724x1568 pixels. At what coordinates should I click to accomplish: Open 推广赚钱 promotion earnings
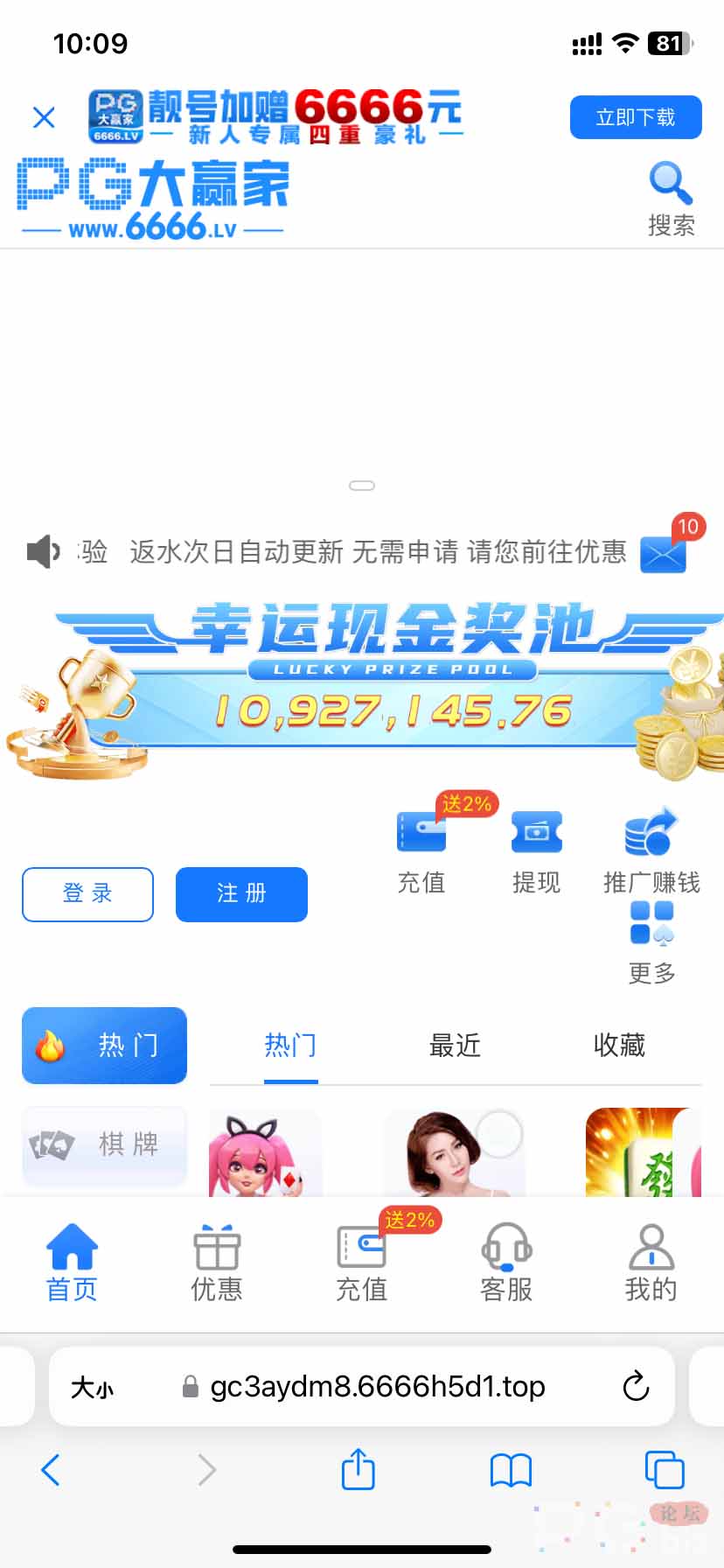click(651, 853)
